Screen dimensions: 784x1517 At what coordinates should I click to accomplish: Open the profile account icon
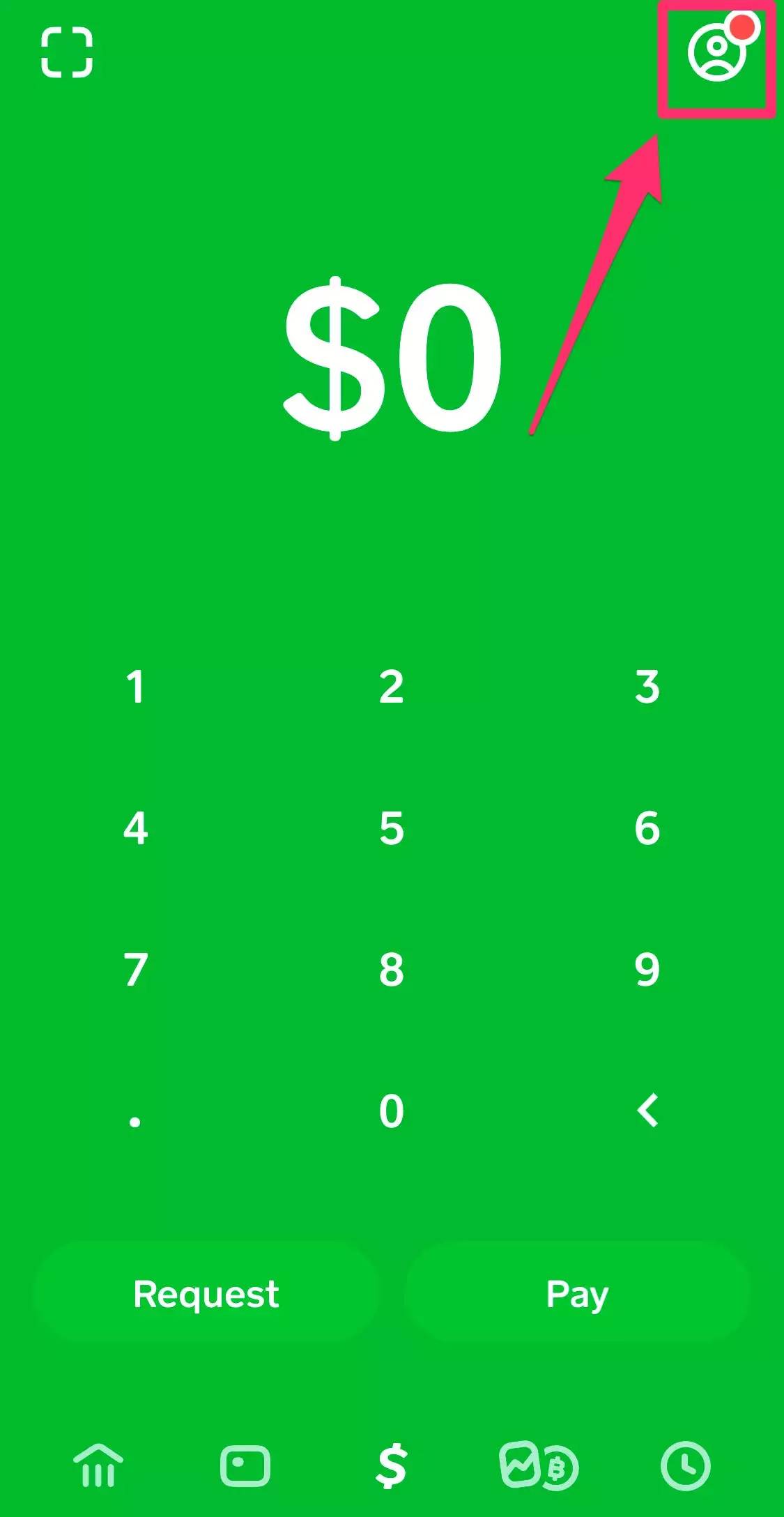[x=717, y=53]
